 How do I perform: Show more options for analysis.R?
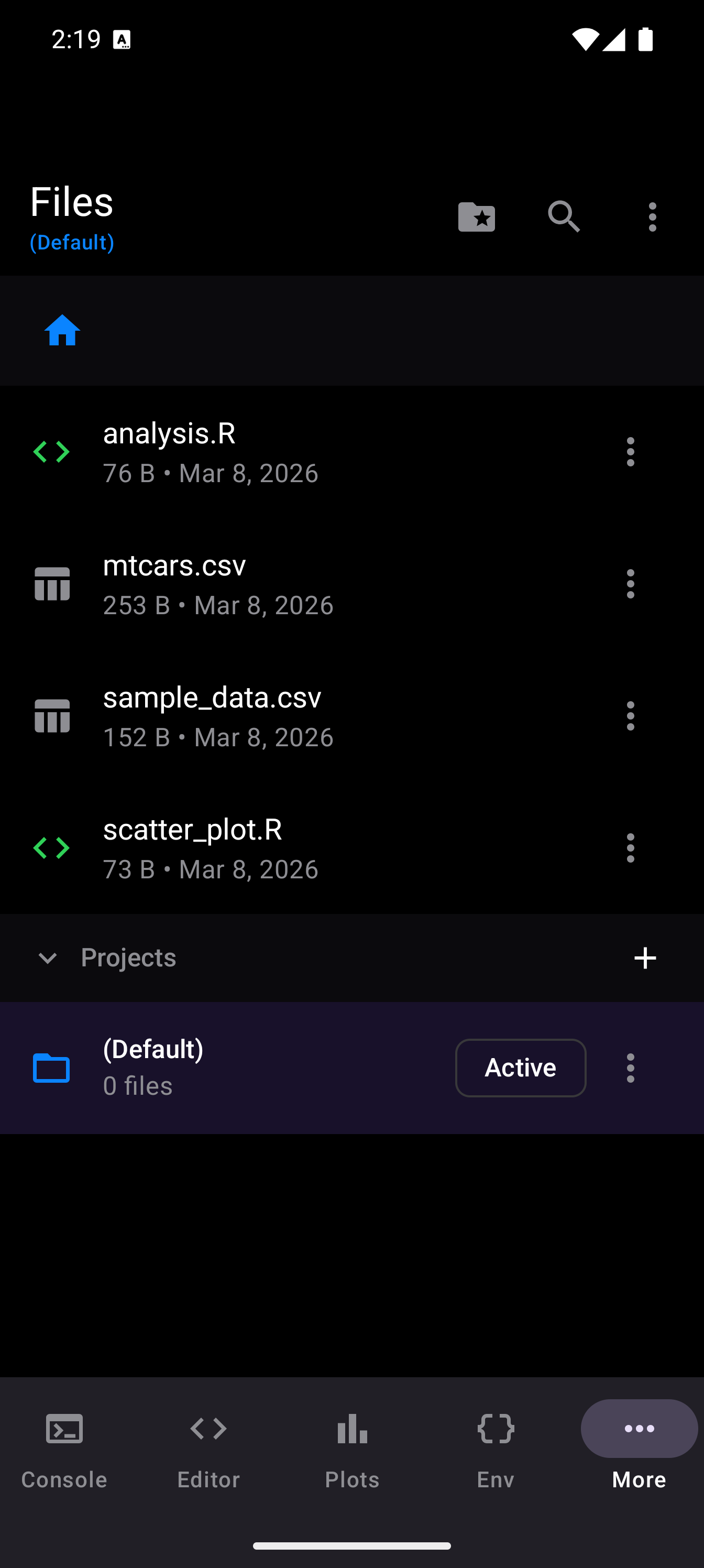click(630, 452)
